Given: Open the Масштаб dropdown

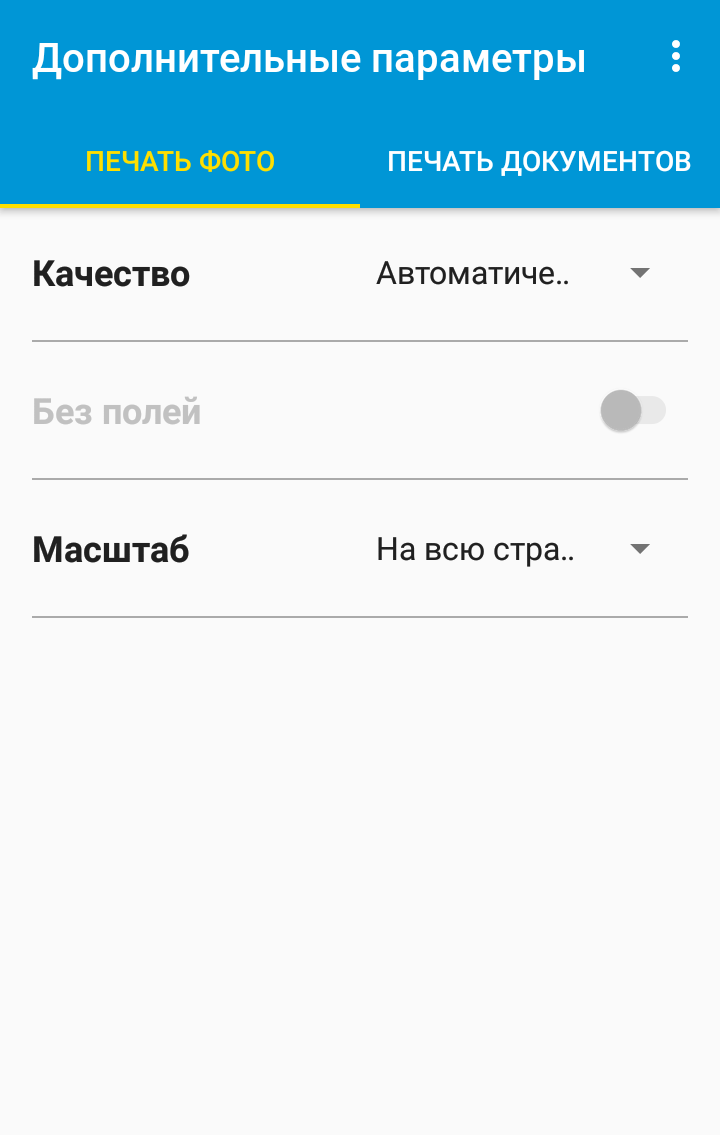Looking at the screenshot, I should 513,549.
